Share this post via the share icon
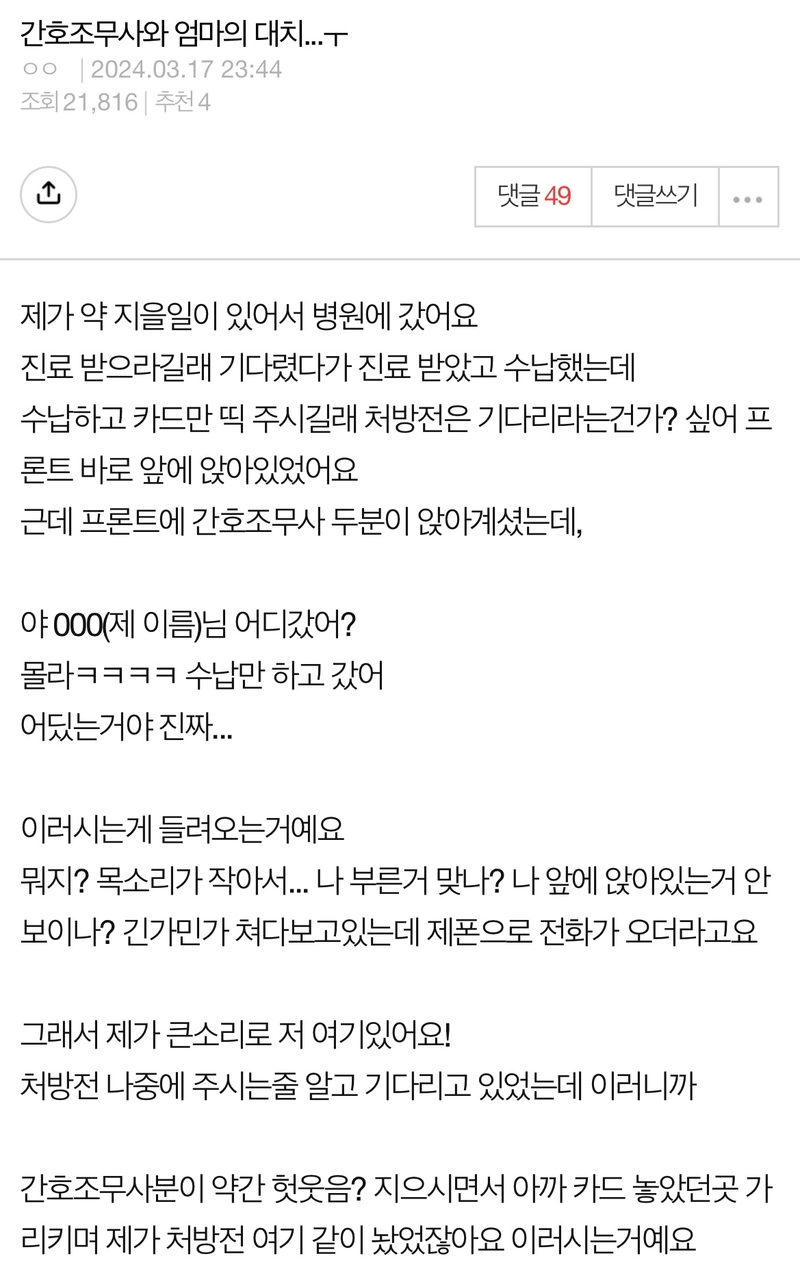The width and height of the screenshot is (800, 1285). 49,195
